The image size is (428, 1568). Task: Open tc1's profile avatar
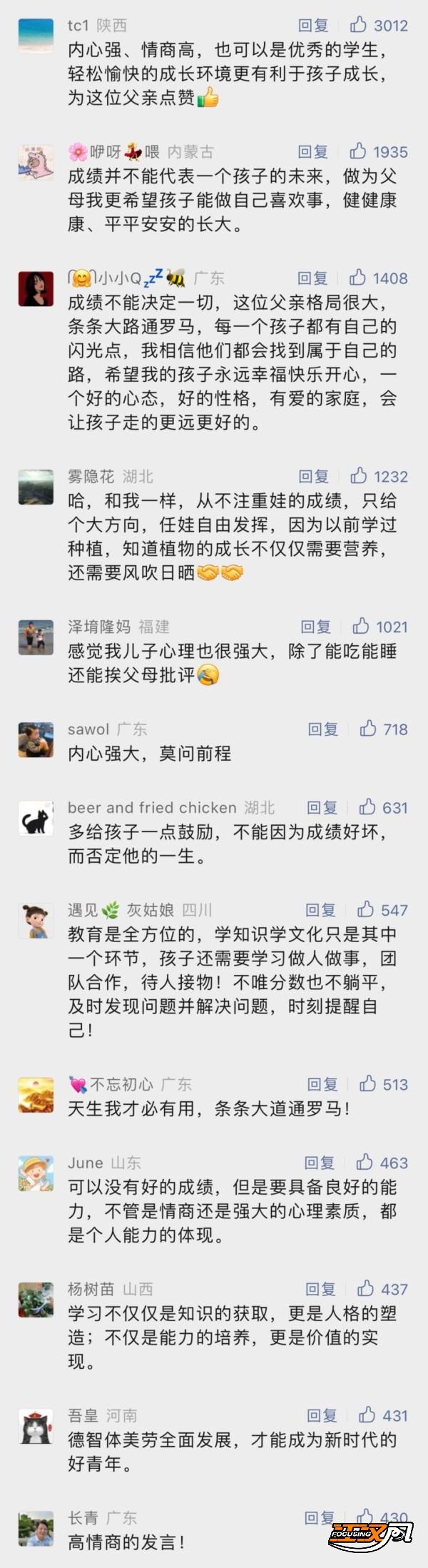[36, 36]
